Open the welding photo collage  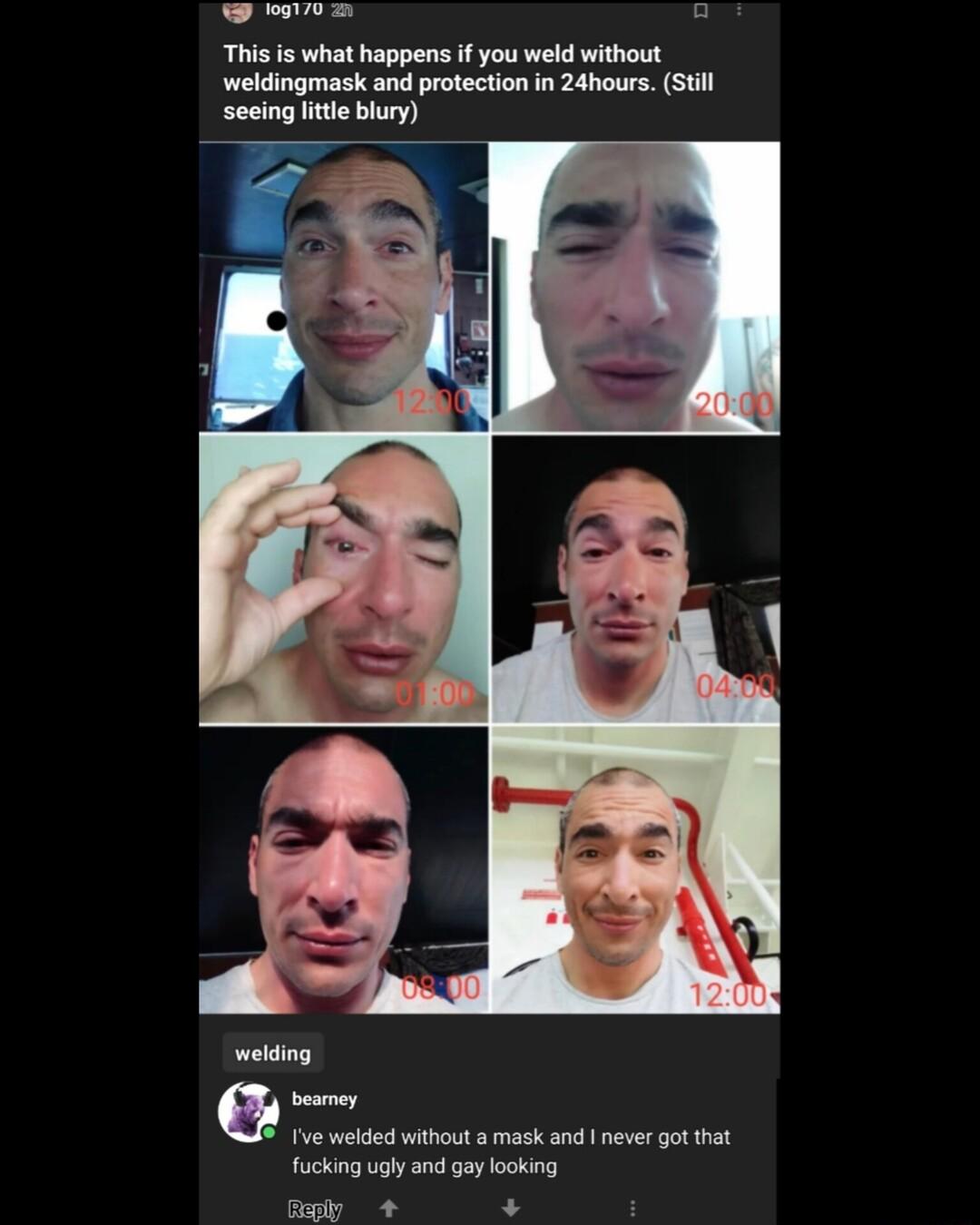[489, 577]
